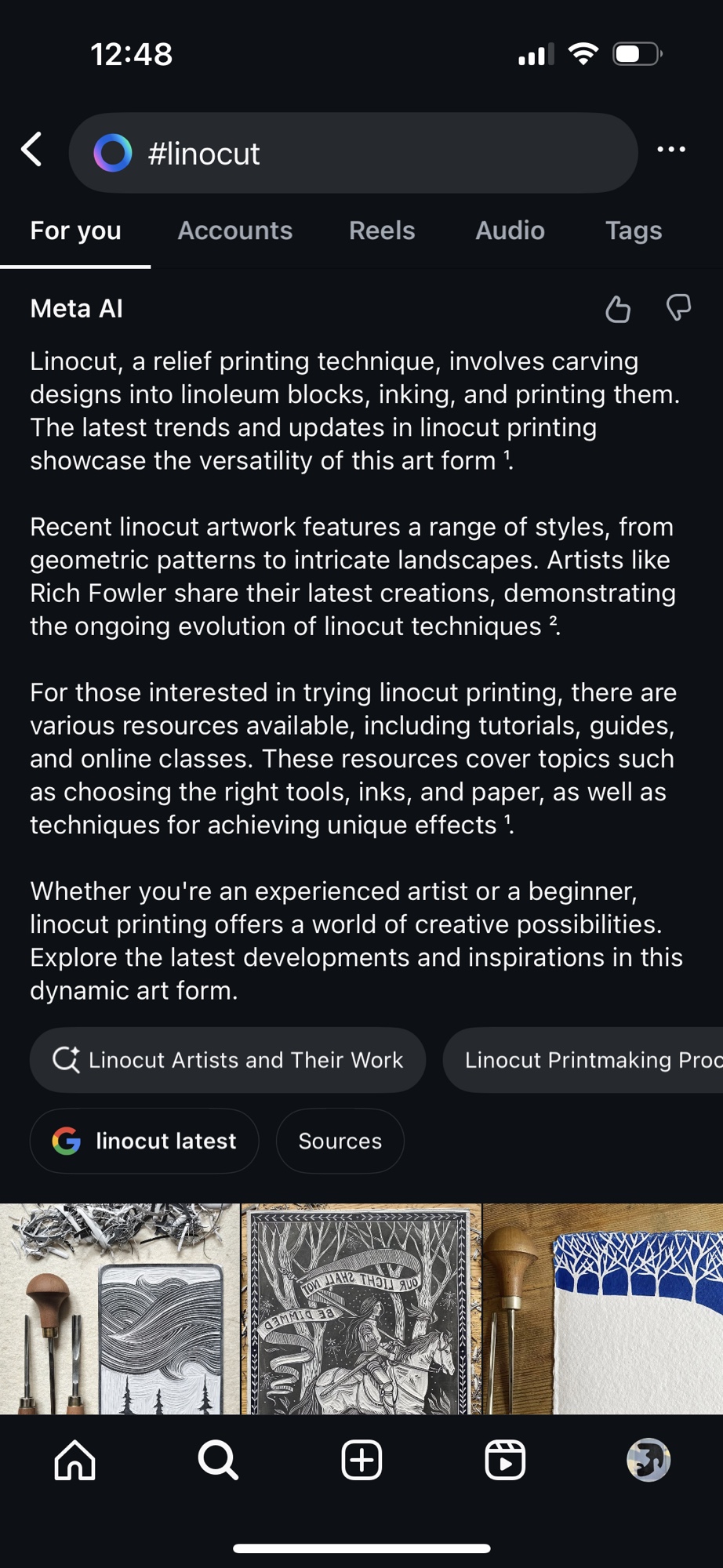
Task: Open your profile from the bottom bar
Action: pos(649,1460)
